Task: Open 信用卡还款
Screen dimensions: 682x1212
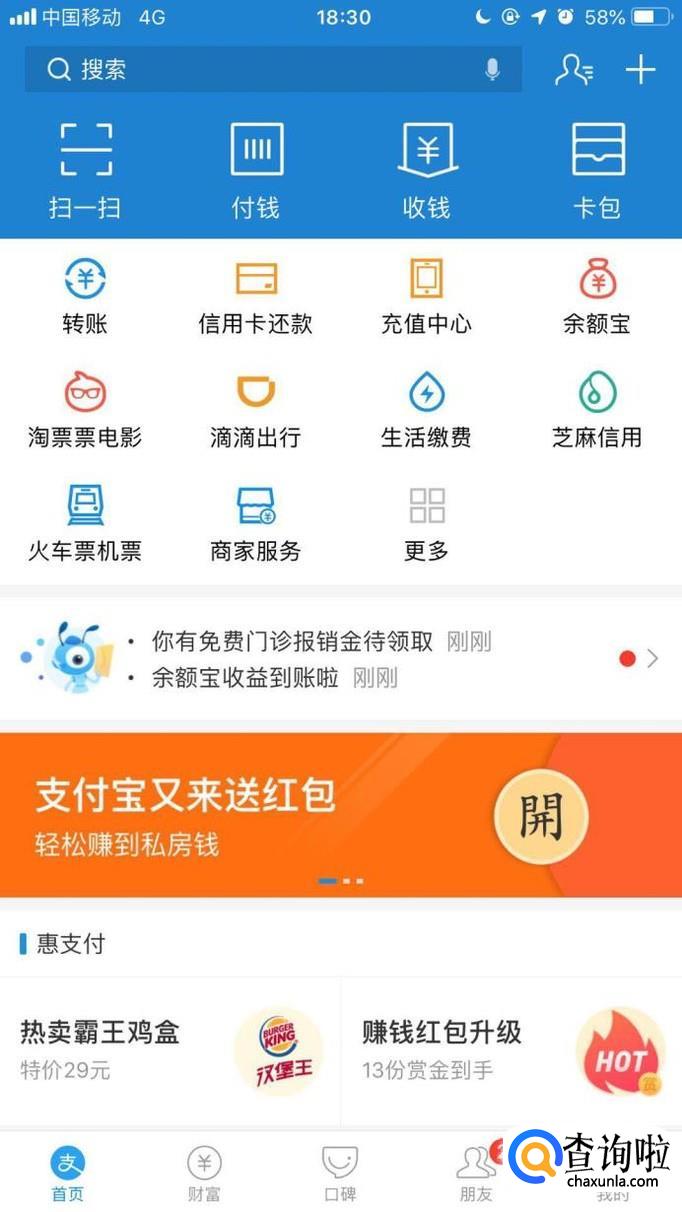Action: click(256, 296)
